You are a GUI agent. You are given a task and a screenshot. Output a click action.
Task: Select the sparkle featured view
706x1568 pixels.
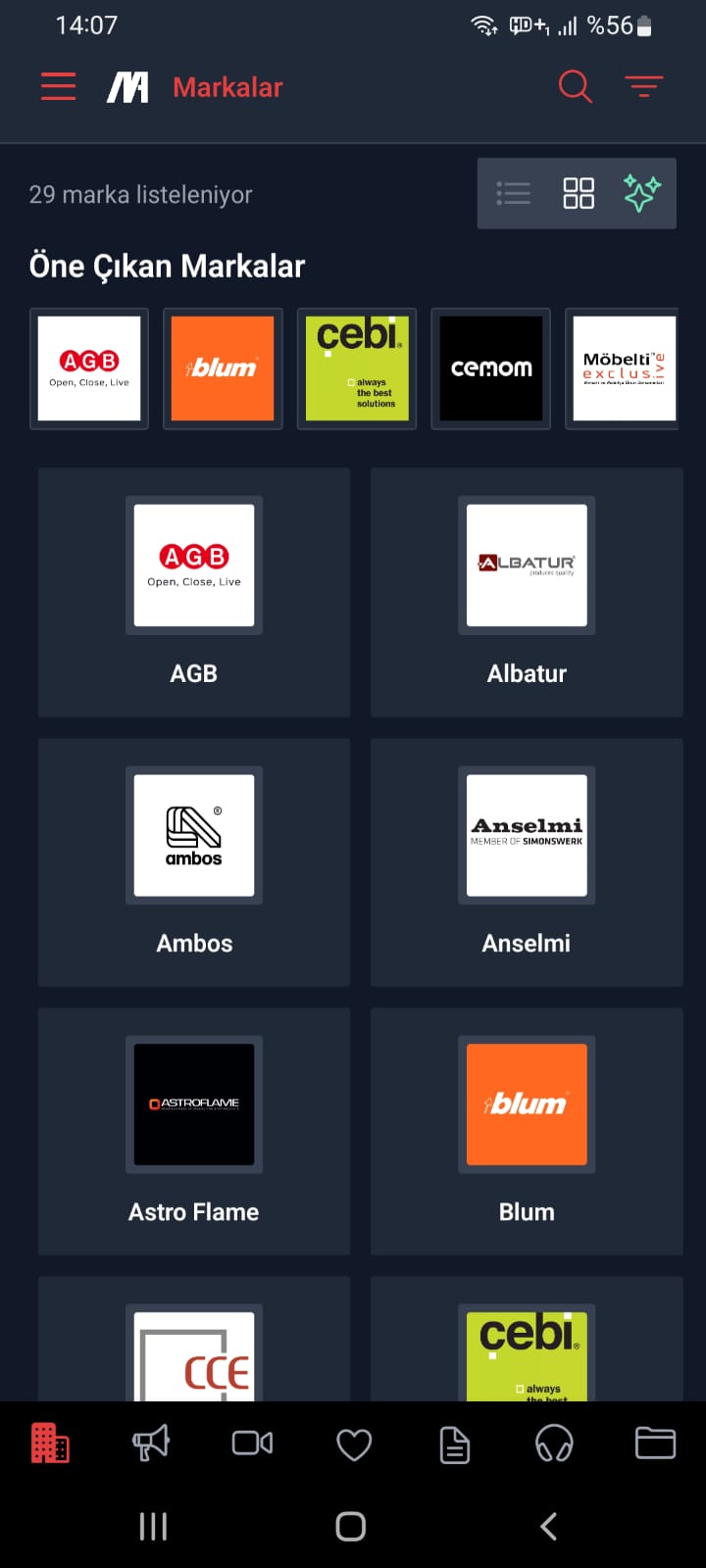pos(642,193)
